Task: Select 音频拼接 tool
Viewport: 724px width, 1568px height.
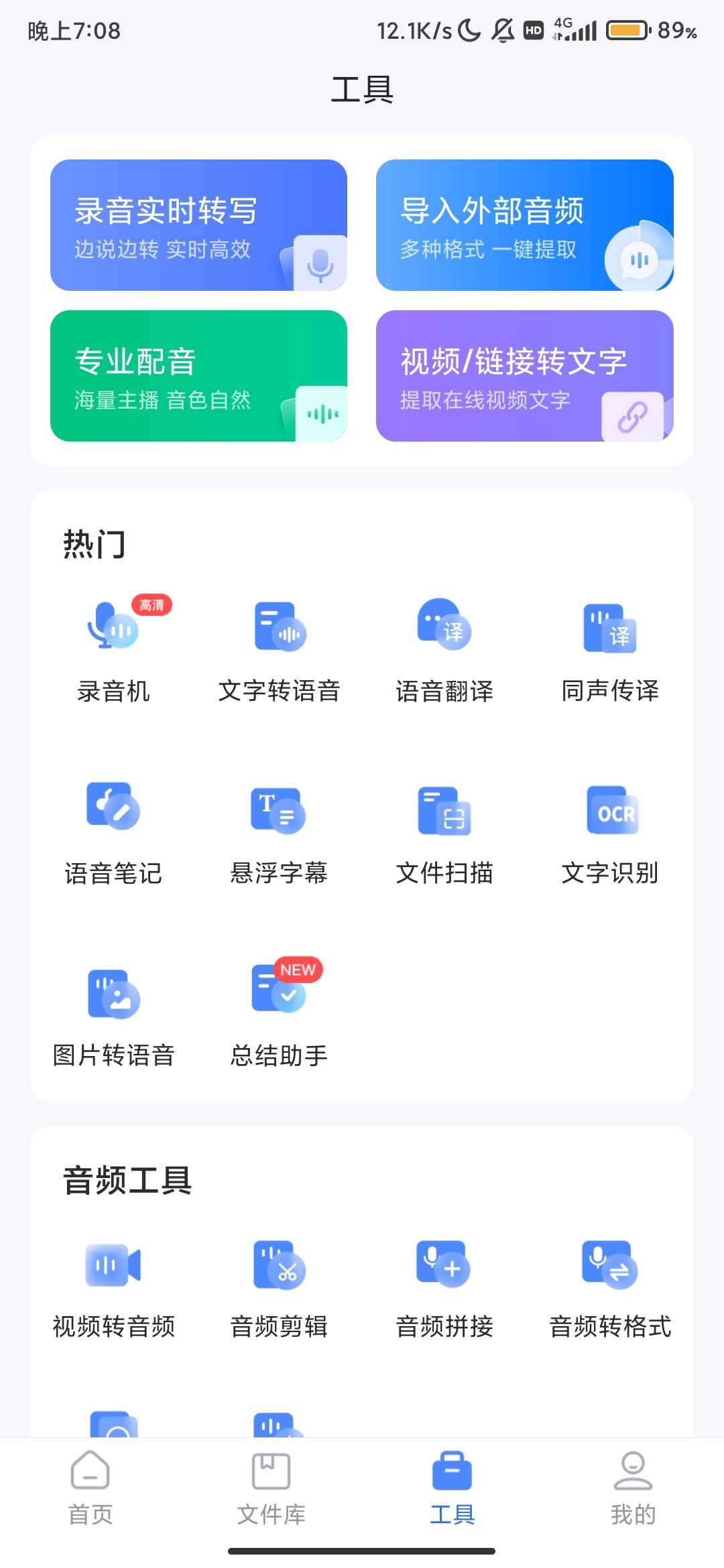Action: pyautogui.click(x=444, y=1285)
